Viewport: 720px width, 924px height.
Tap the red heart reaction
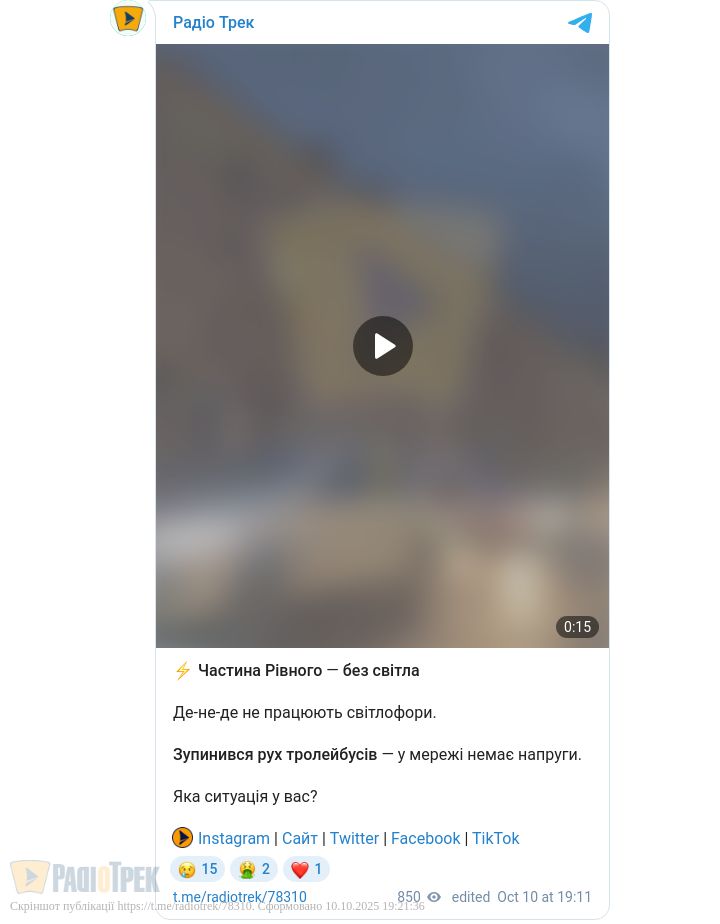[x=307, y=869]
